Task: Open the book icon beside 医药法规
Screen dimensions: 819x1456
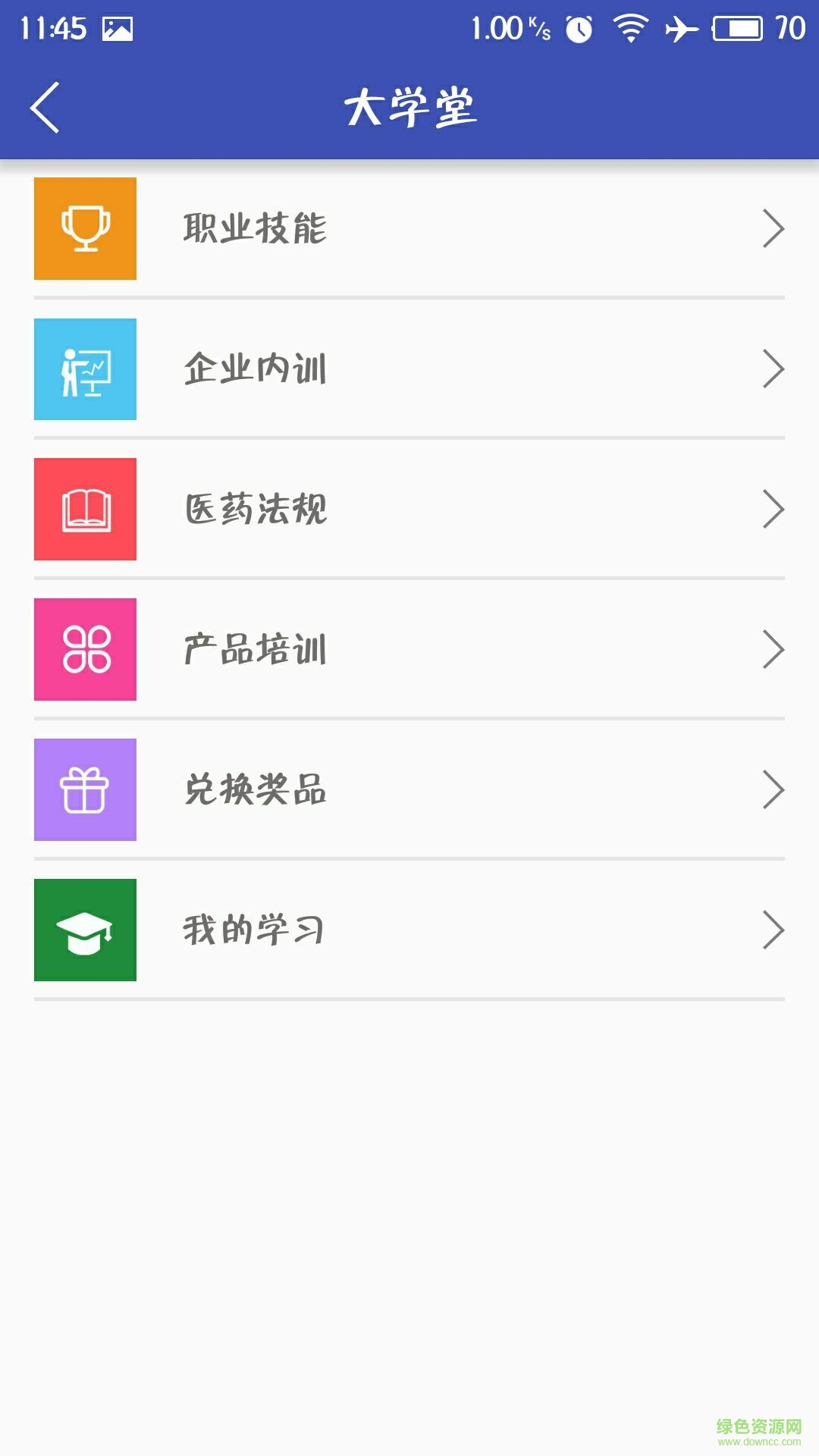Action: tap(85, 510)
